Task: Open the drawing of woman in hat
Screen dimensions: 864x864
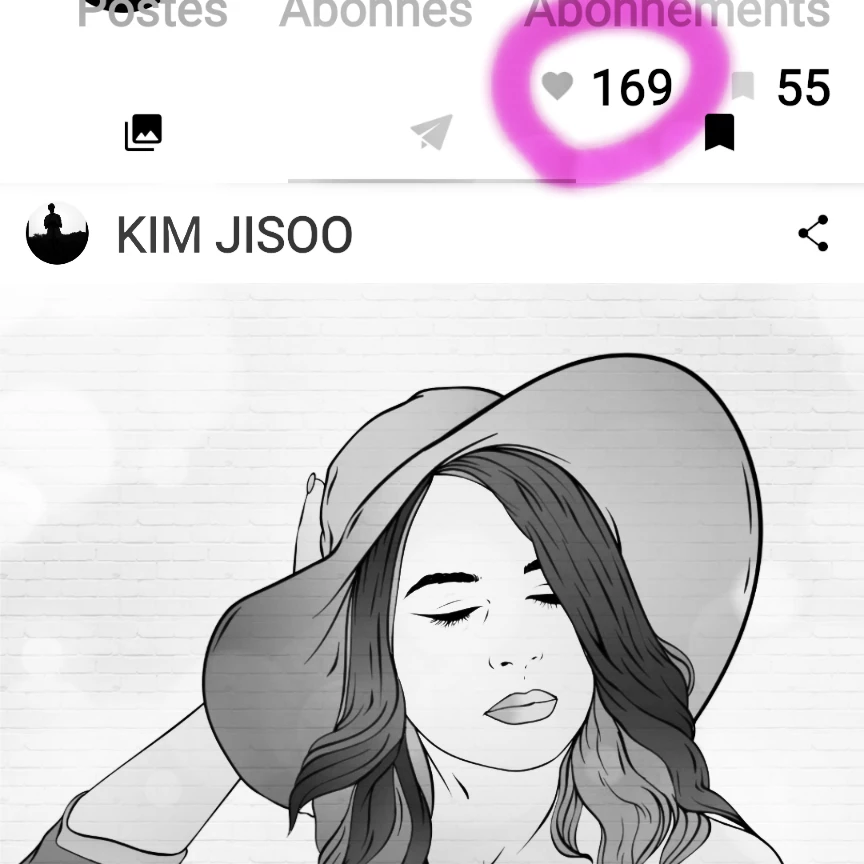Action: click(432, 574)
